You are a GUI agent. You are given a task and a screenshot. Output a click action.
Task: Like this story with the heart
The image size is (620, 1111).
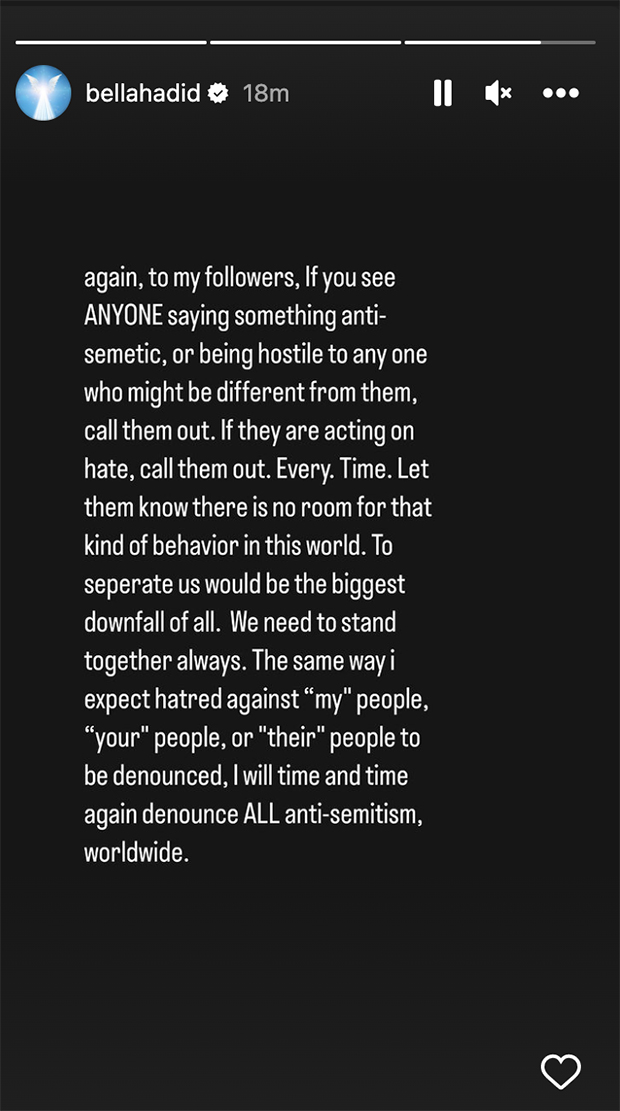click(x=561, y=1070)
